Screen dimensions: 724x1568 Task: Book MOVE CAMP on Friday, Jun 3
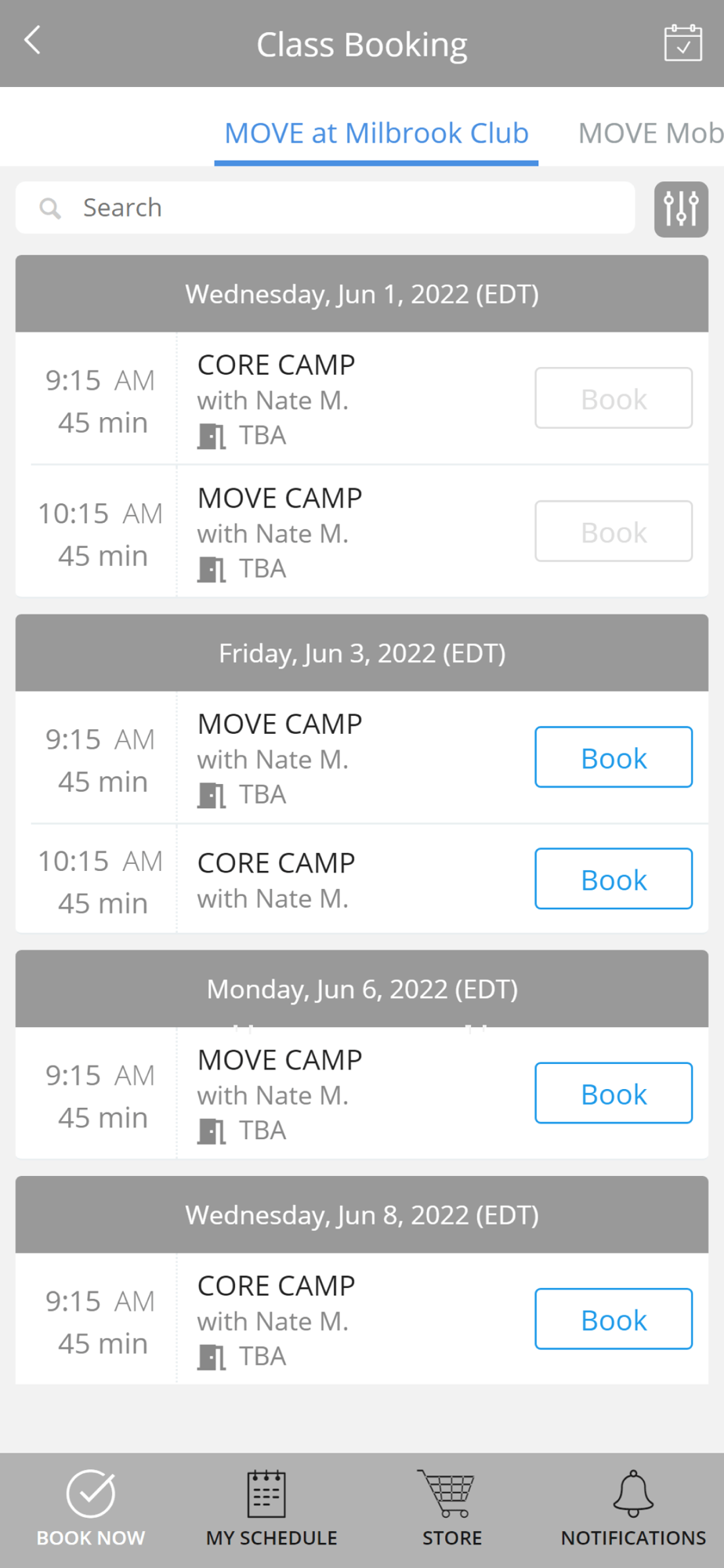[x=614, y=757]
